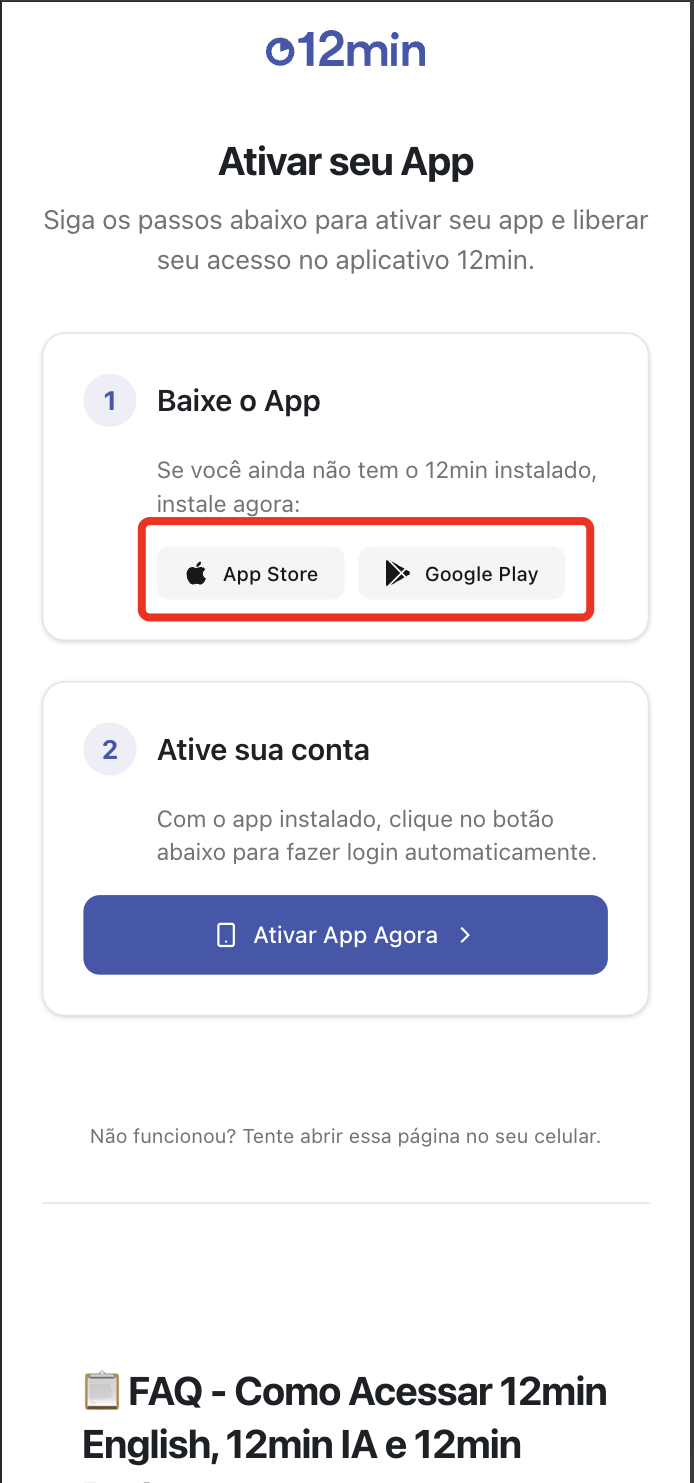Select Ativar App Agora
This screenshot has width=694, height=1483.
pyautogui.click(x=345, y=935)
